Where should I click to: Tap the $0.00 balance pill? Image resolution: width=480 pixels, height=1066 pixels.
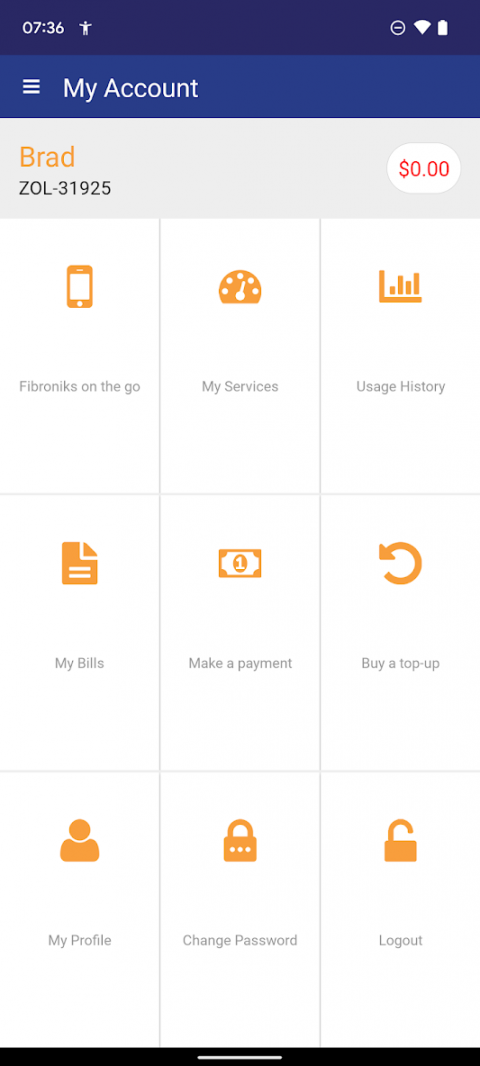click(x=424, y=169)
